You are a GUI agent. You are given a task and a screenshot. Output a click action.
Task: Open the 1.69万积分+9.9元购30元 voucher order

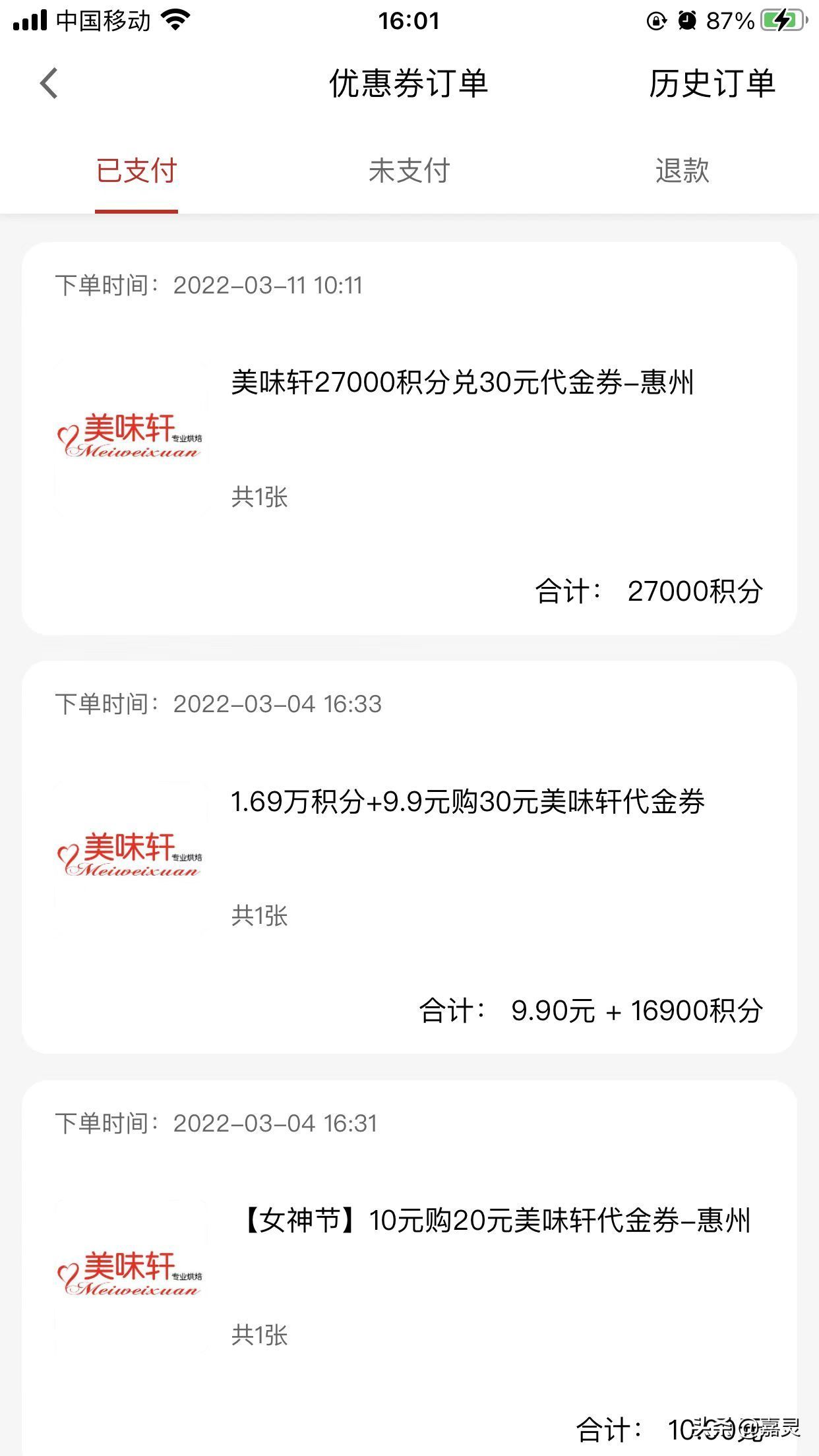point(467,802)
